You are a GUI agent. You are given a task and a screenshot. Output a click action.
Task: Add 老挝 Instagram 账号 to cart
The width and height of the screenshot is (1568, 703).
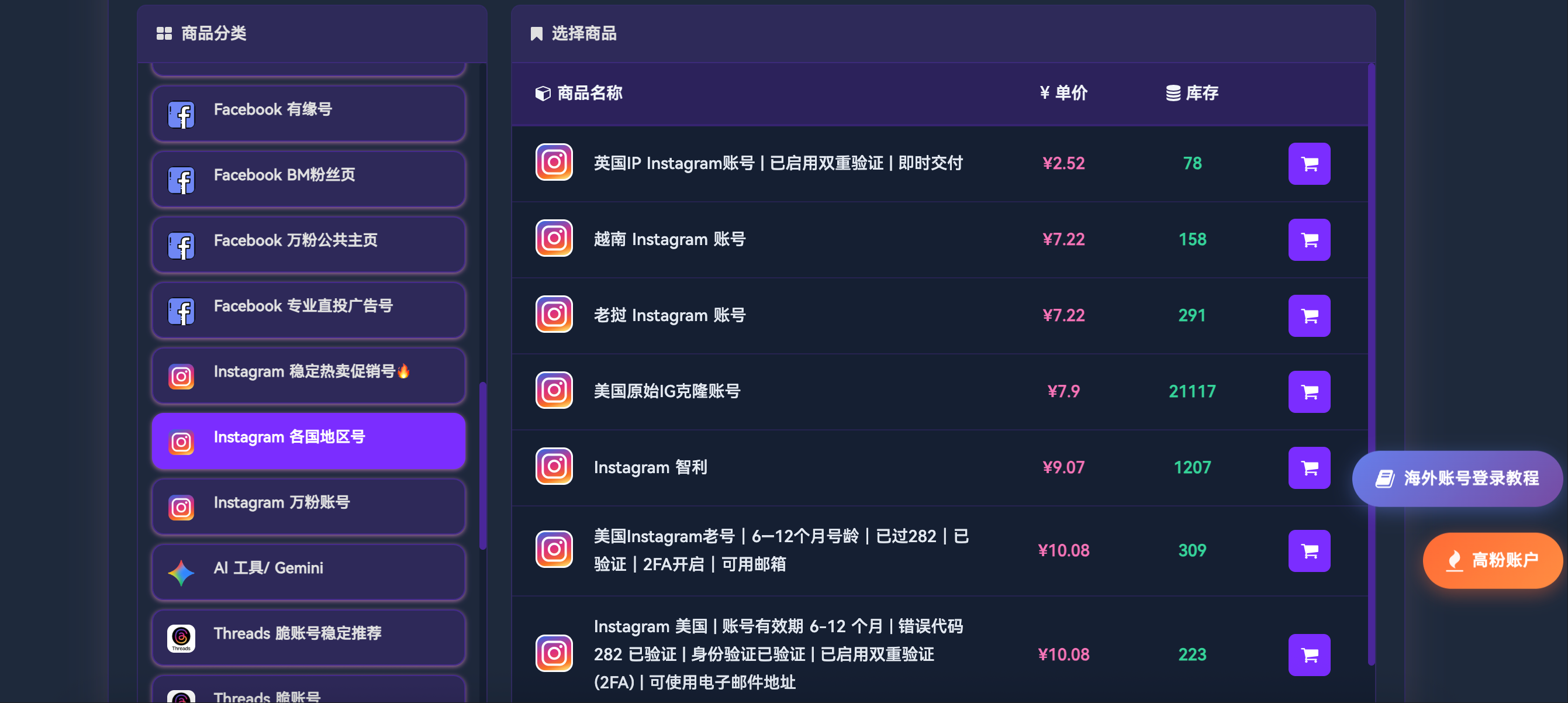click(x=1308, y=316)
